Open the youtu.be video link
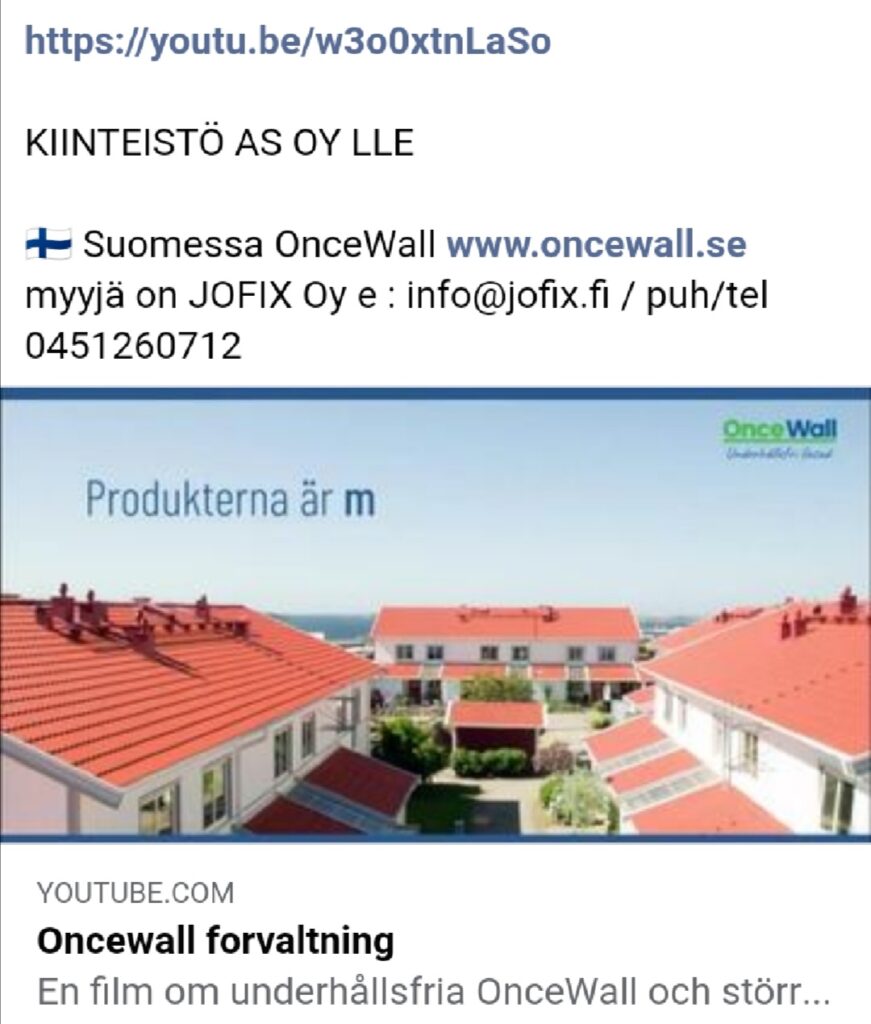 [x=288, y=42]
